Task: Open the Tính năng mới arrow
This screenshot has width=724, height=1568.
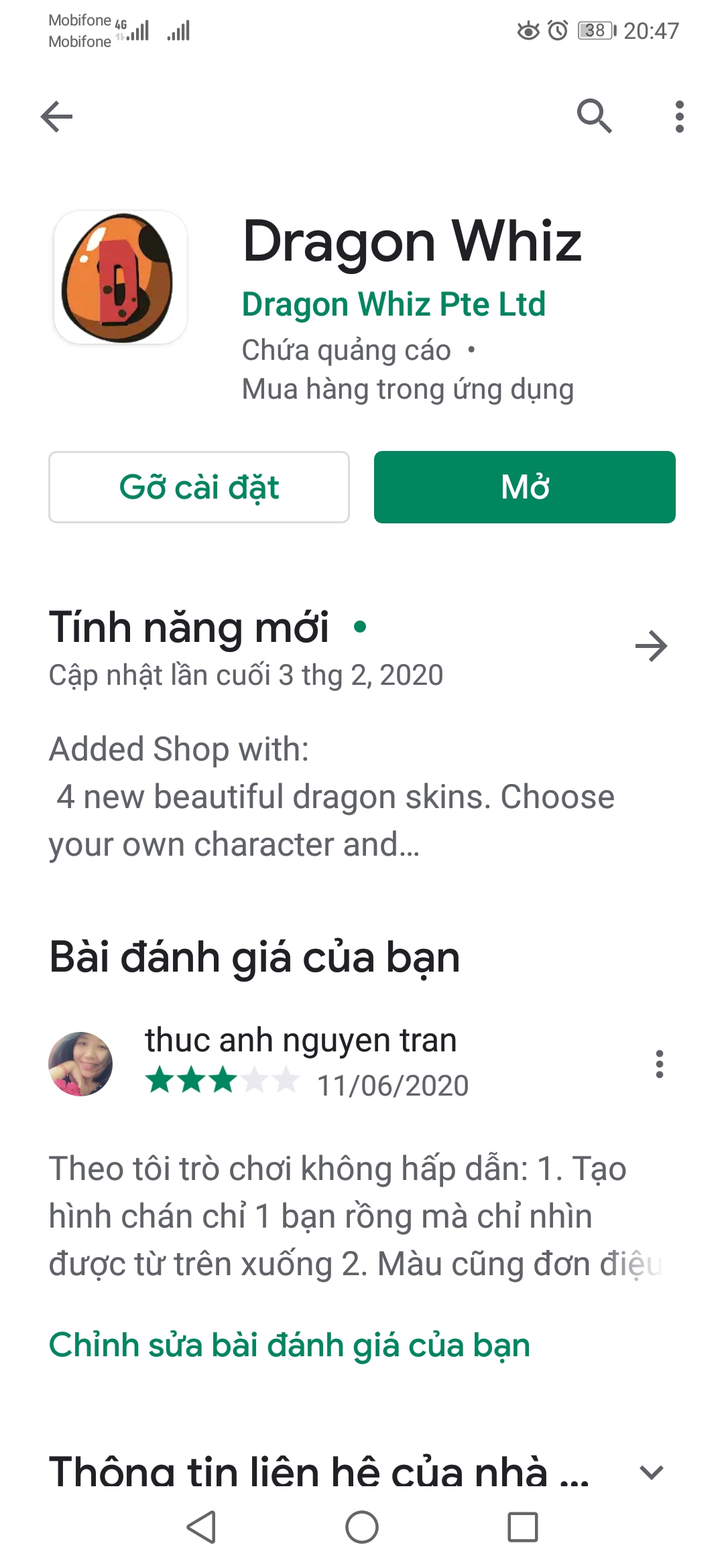Action: coord(651,647)
